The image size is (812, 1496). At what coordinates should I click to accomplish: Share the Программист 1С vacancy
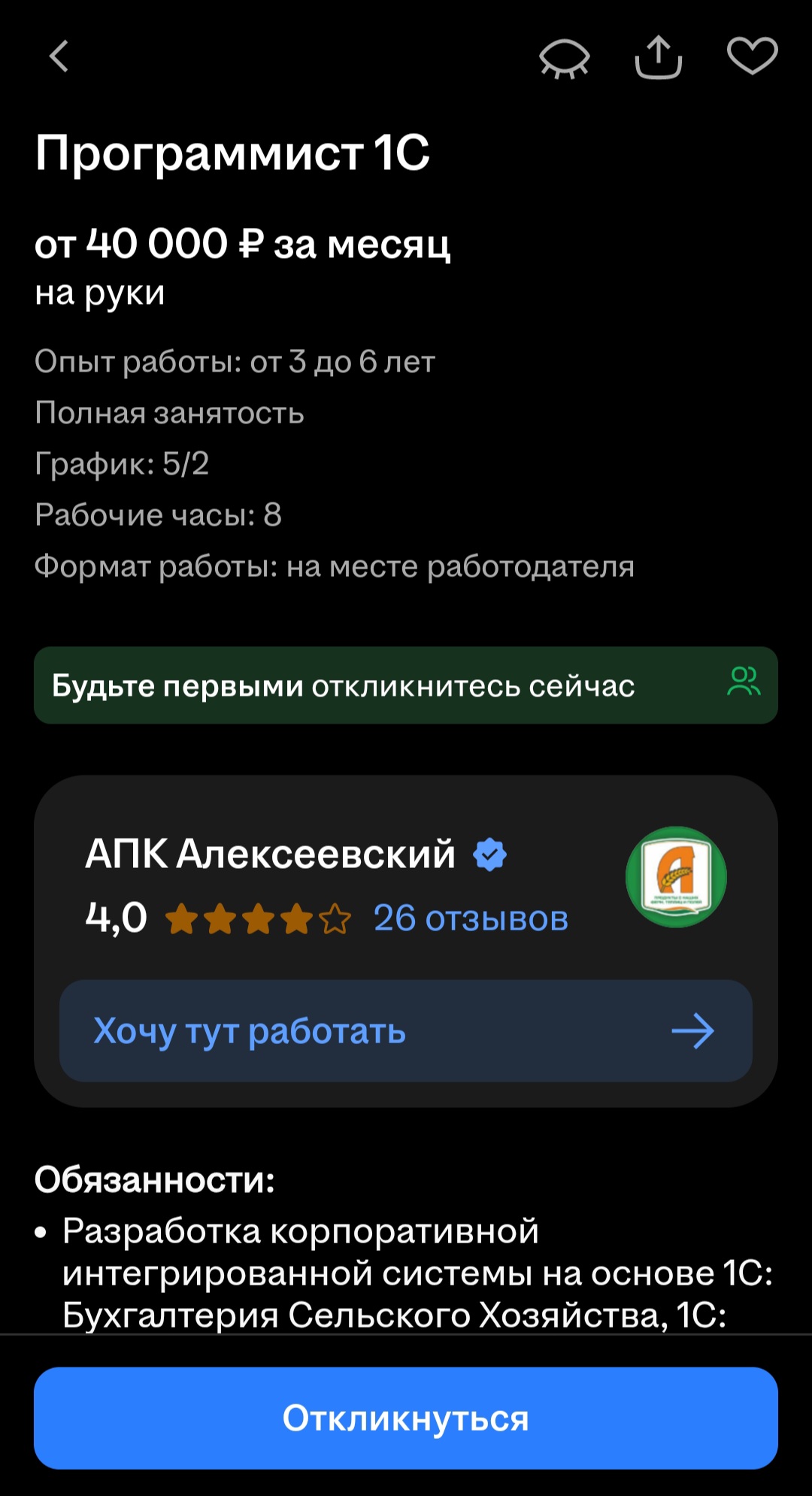click(658, 57)
